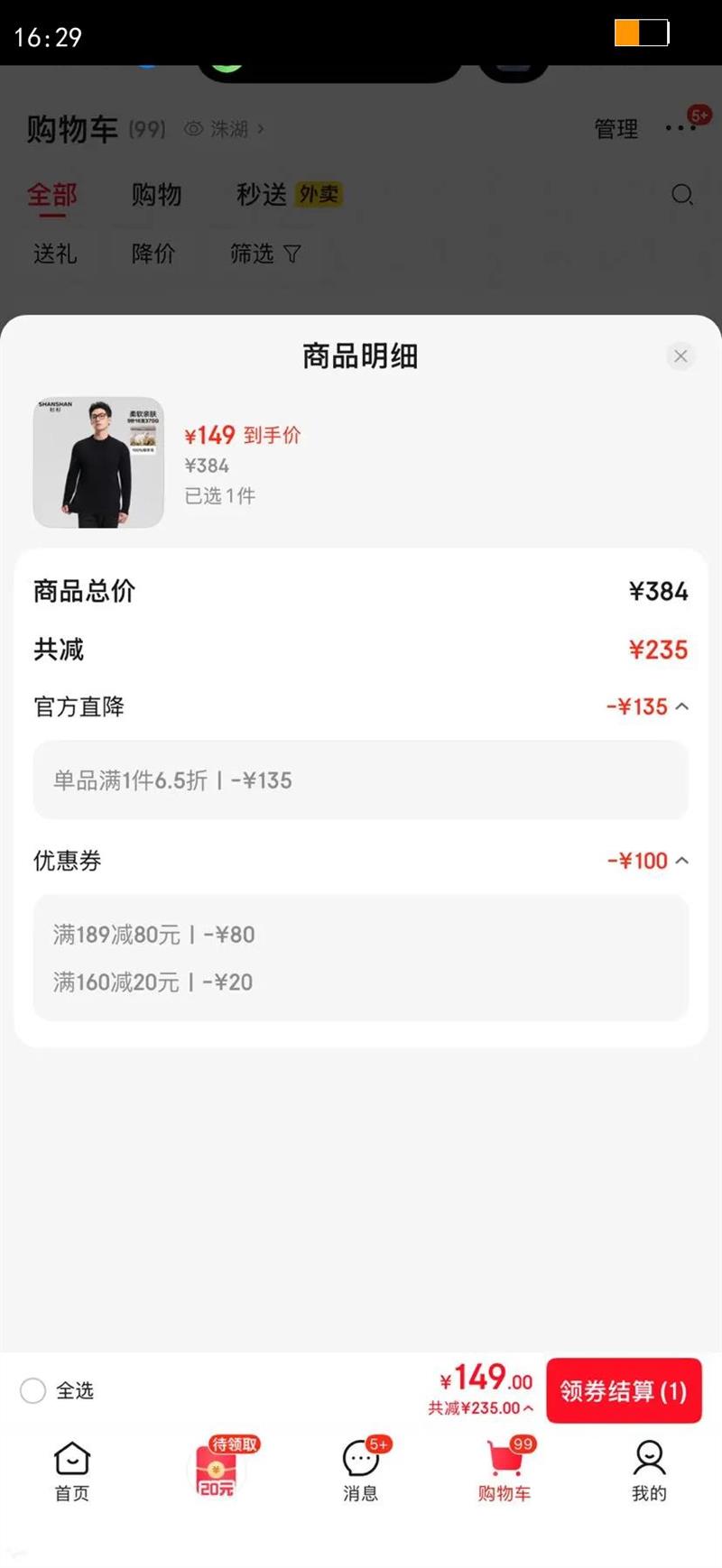Image resolution: width=722 pixels, height=1568 pixels.
Task: Check the 全选 select-all circle
Action: pos(33,1390)
